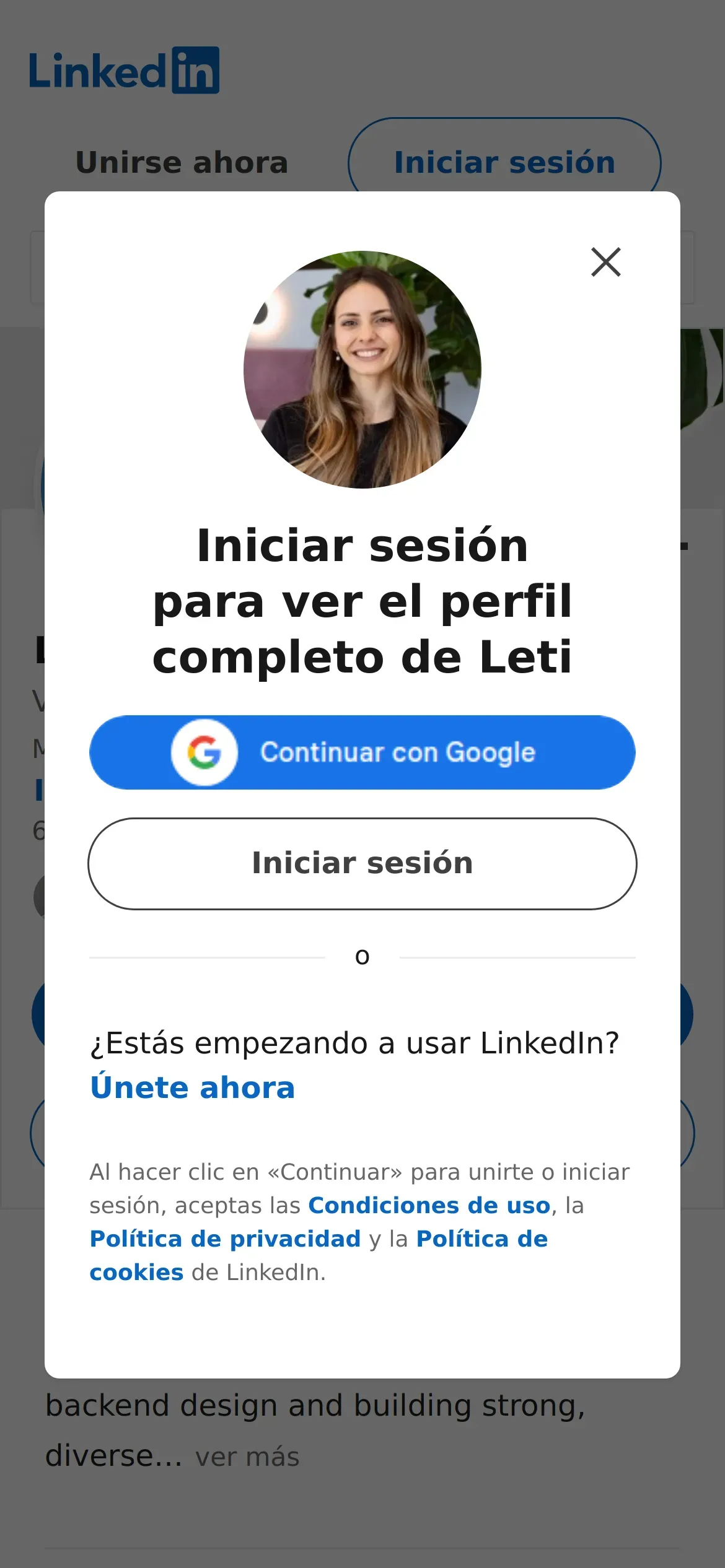
Task: Open Política de cookies link
Action: point(481,1239)
